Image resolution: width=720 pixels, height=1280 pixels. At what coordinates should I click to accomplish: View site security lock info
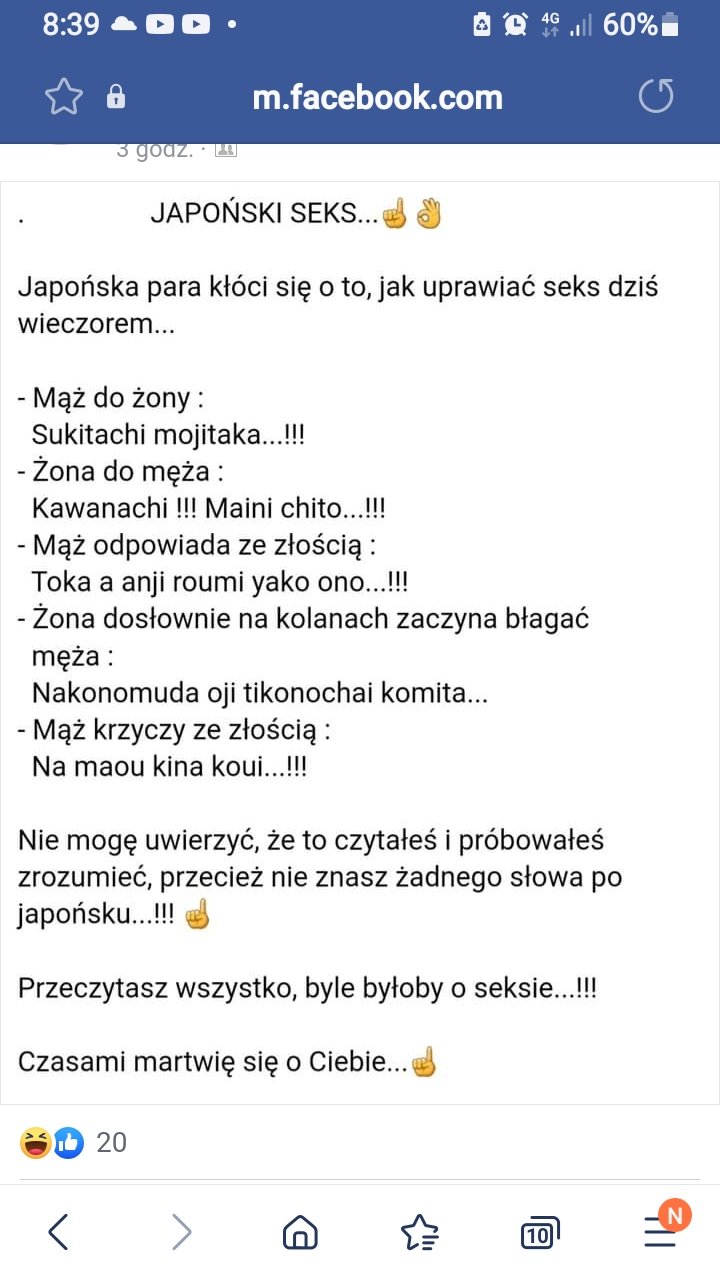tap(116, 97)
